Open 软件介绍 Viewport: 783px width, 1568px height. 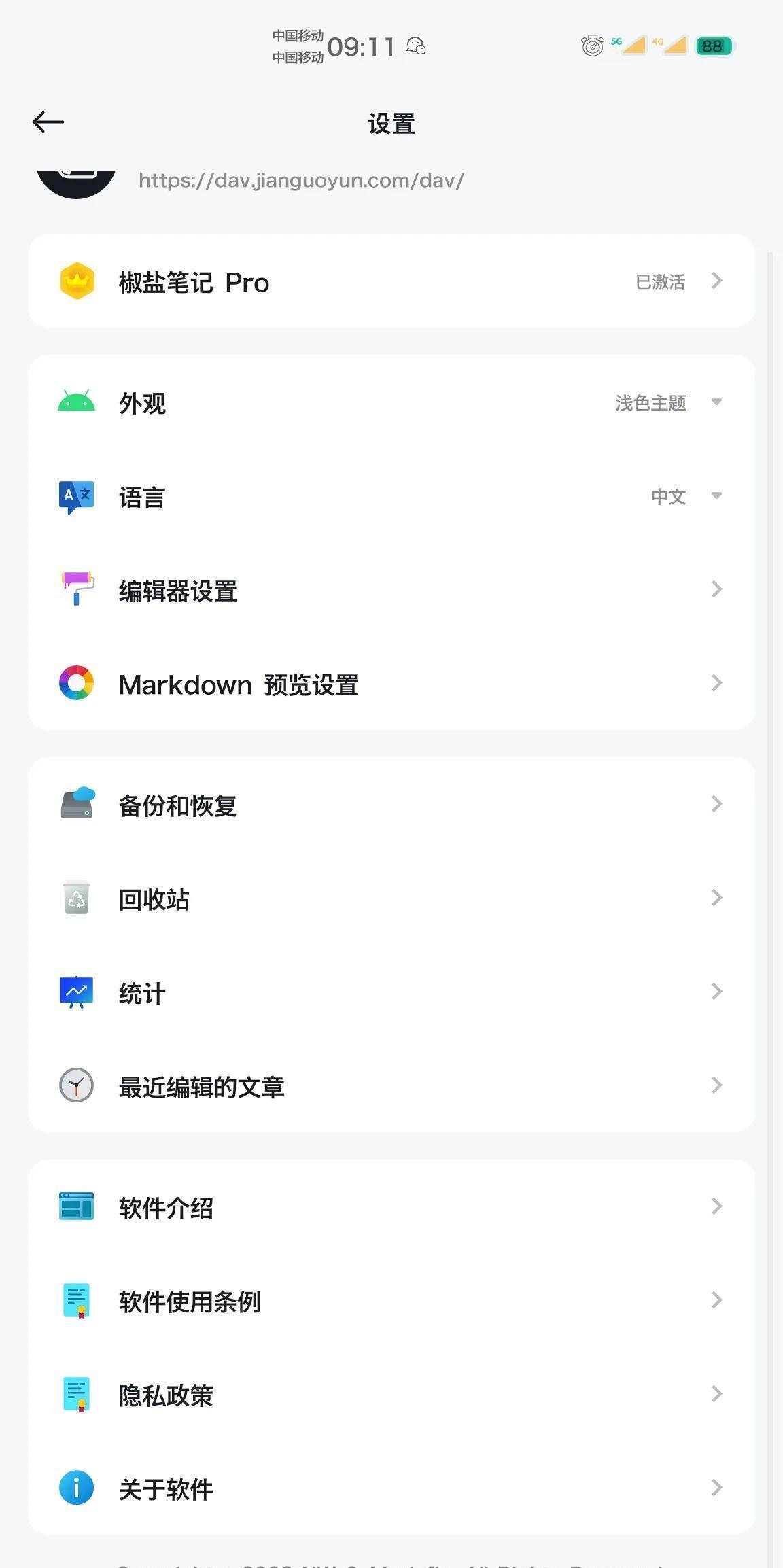coord(391,1207)
